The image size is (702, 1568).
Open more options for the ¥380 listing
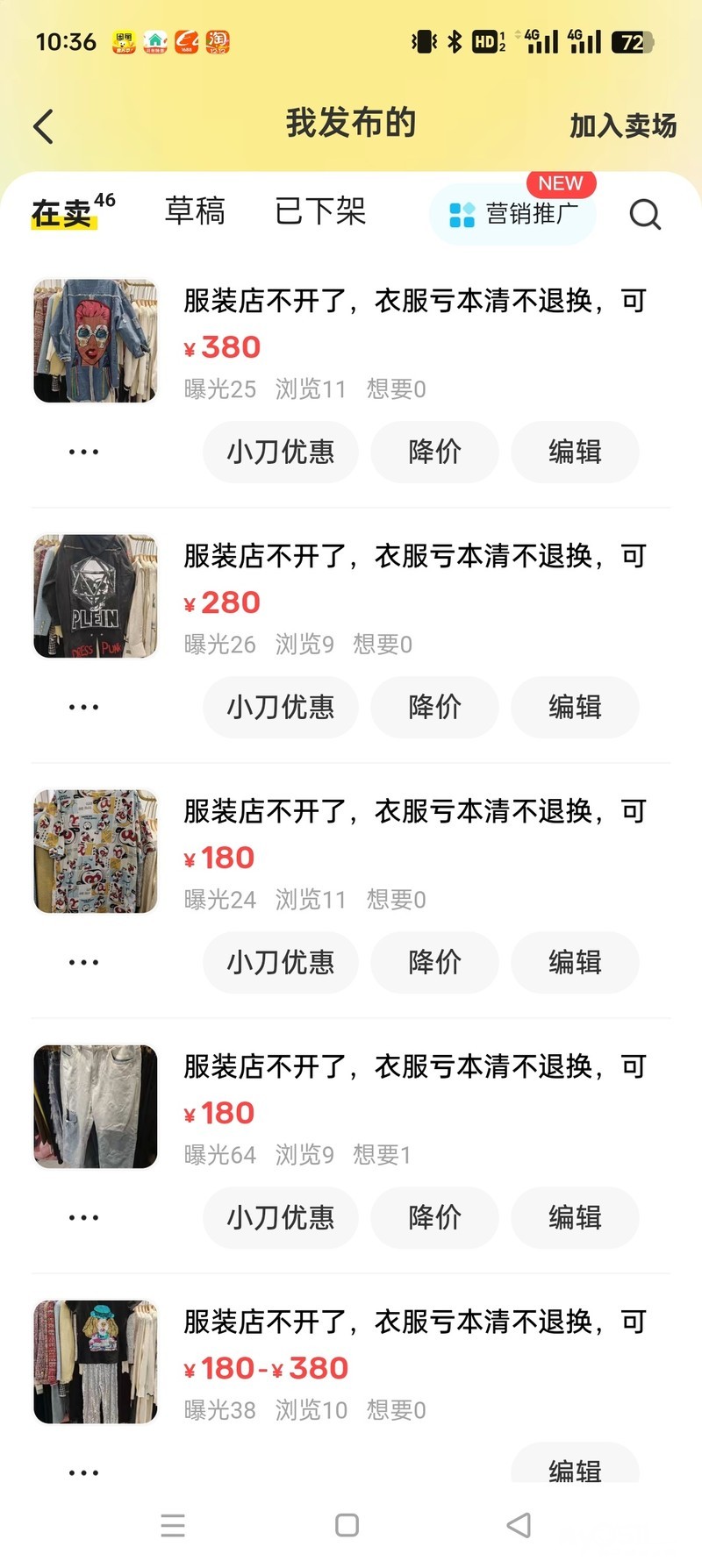coord(83,452)
